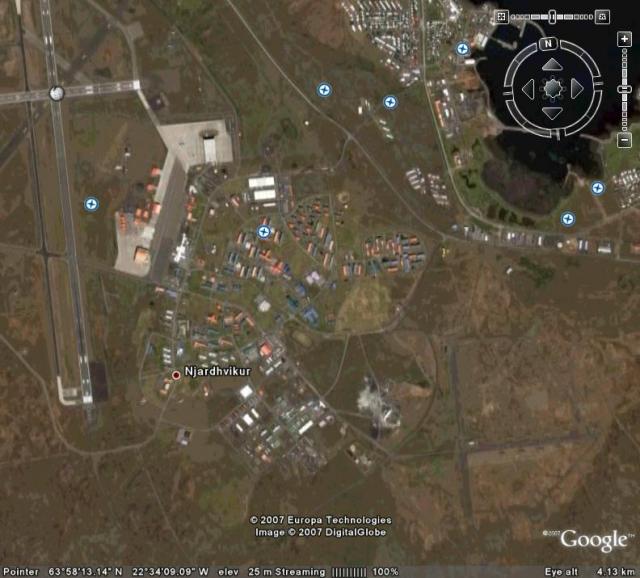Zoom in with the plus button
The width and height of the screenshot is (640, 578).
point(625,39)
